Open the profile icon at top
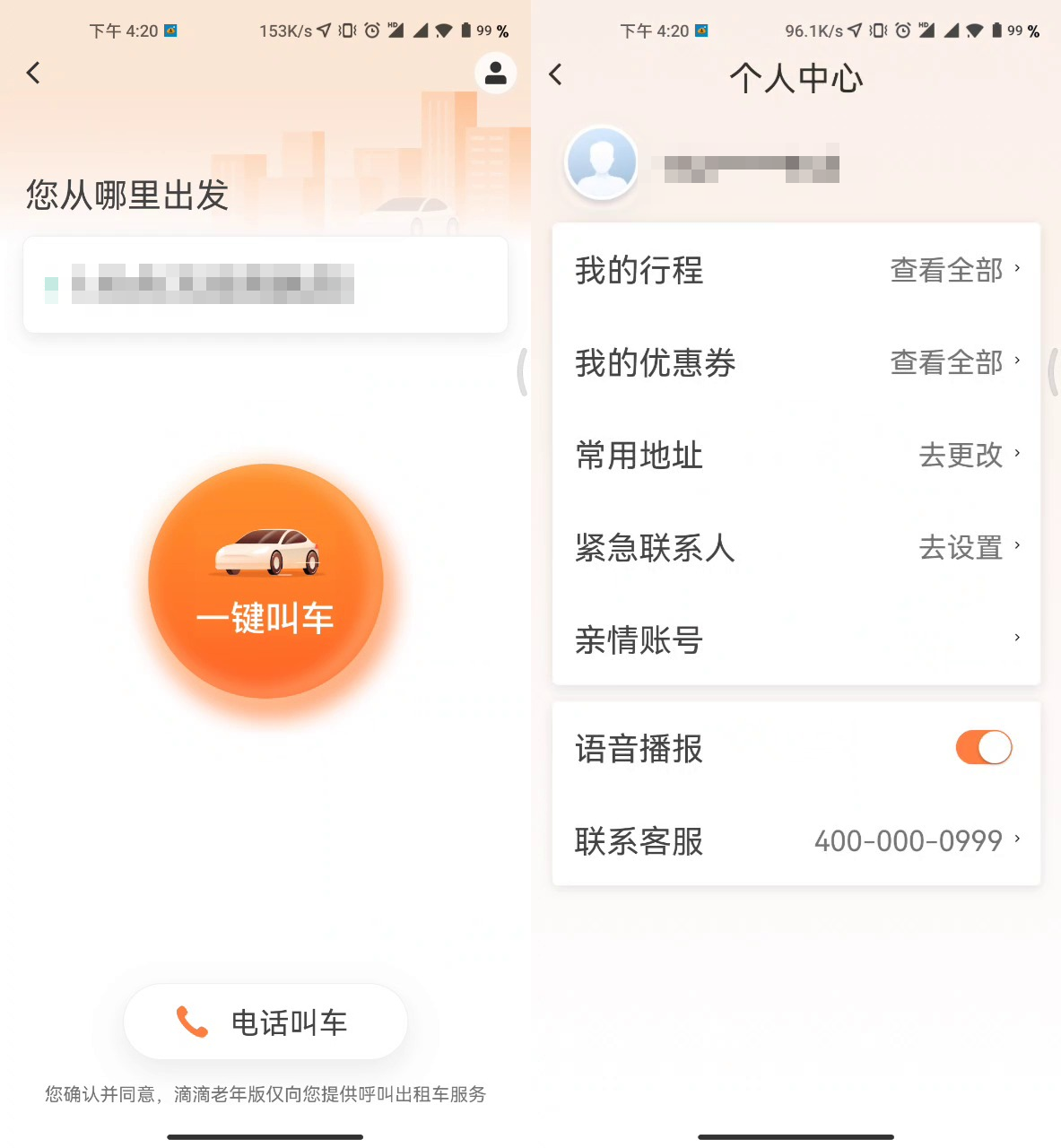Screen dimensions: 1061x1148 tap(495, 74)
